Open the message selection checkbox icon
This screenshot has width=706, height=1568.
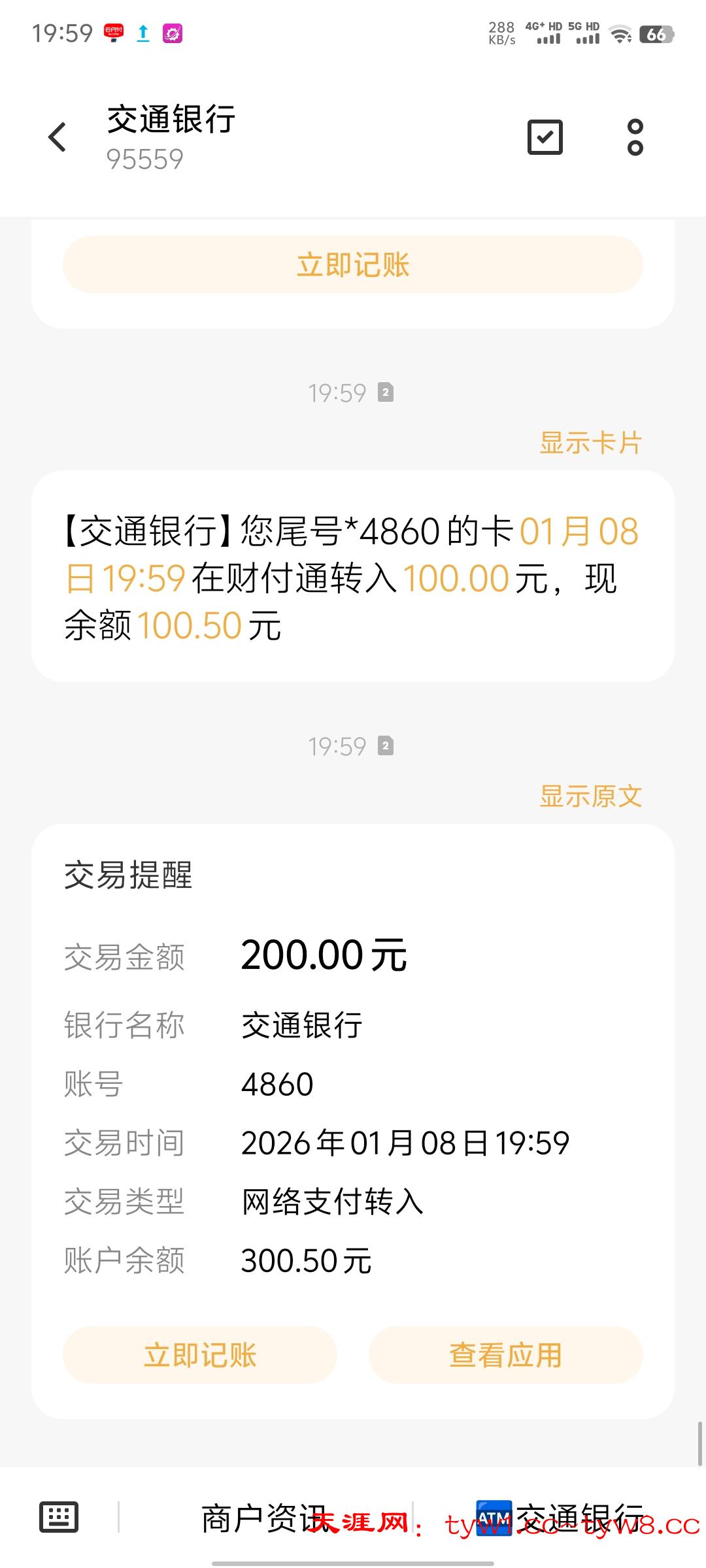click(545, 137)
